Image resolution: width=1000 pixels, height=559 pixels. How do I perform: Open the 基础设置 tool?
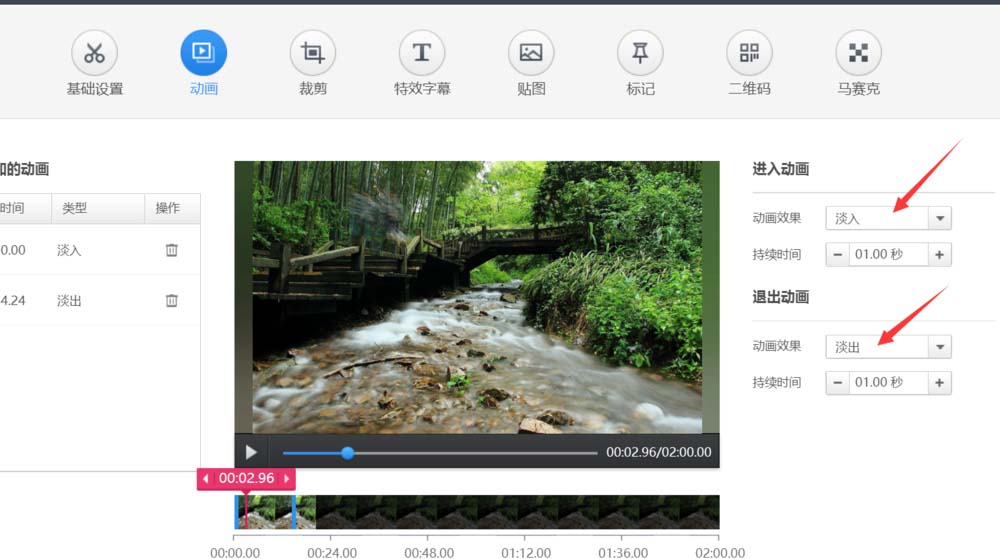pos(95,53)
